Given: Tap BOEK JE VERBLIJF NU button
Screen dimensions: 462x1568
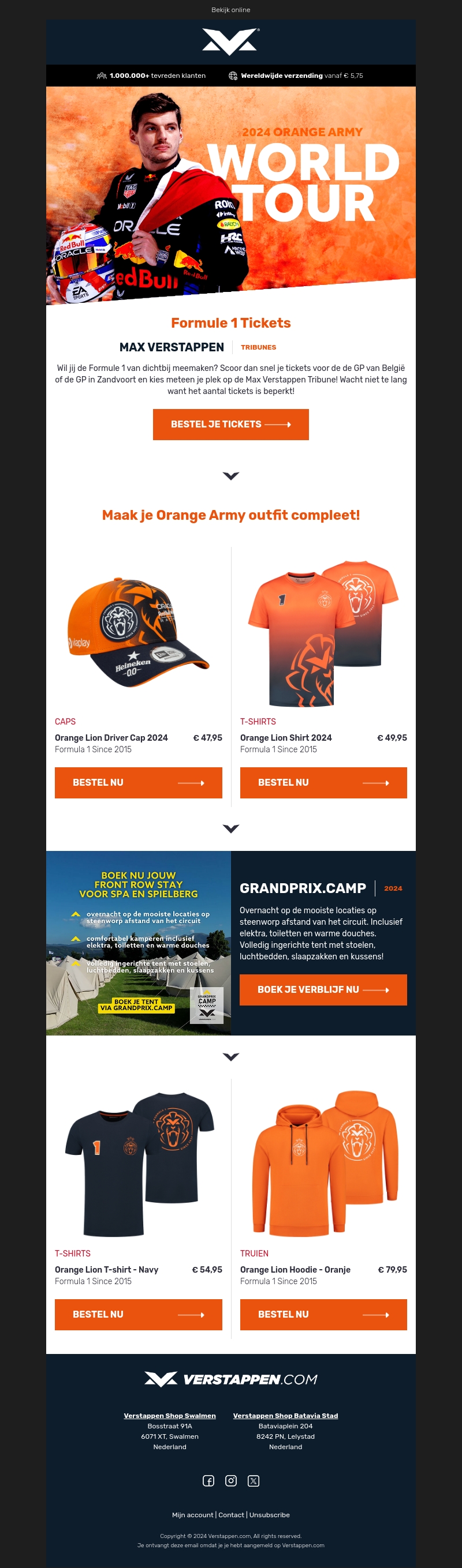Looking at the screenshot, I should pyautogui.click(x=323, y=990).
